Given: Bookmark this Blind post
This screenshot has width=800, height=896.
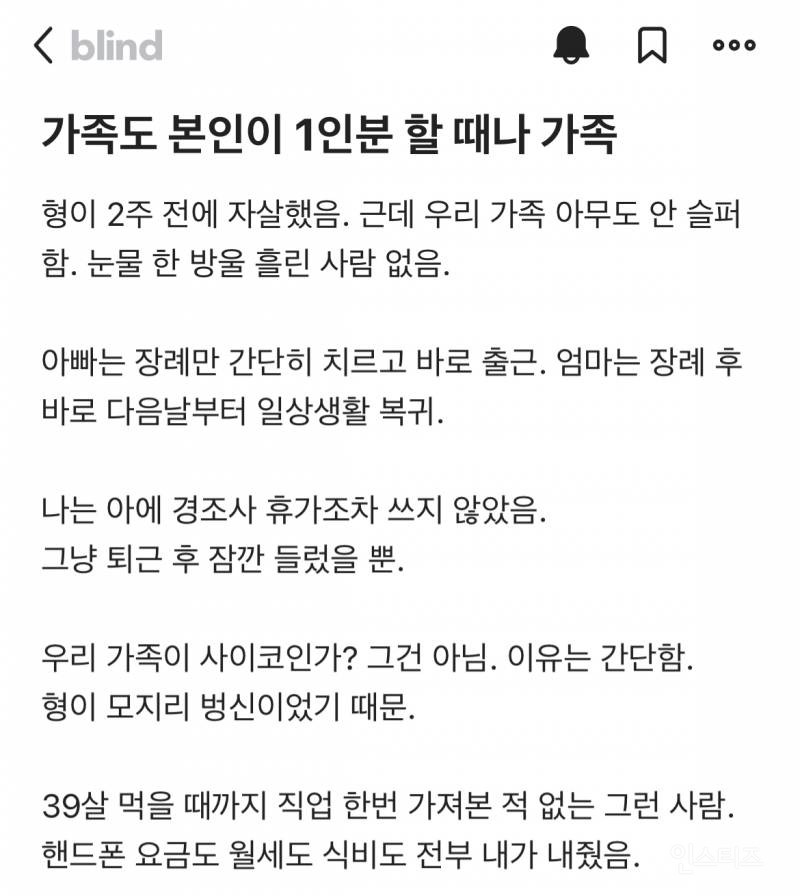Looking at the screenshot, I should click(x=652, y=45).
